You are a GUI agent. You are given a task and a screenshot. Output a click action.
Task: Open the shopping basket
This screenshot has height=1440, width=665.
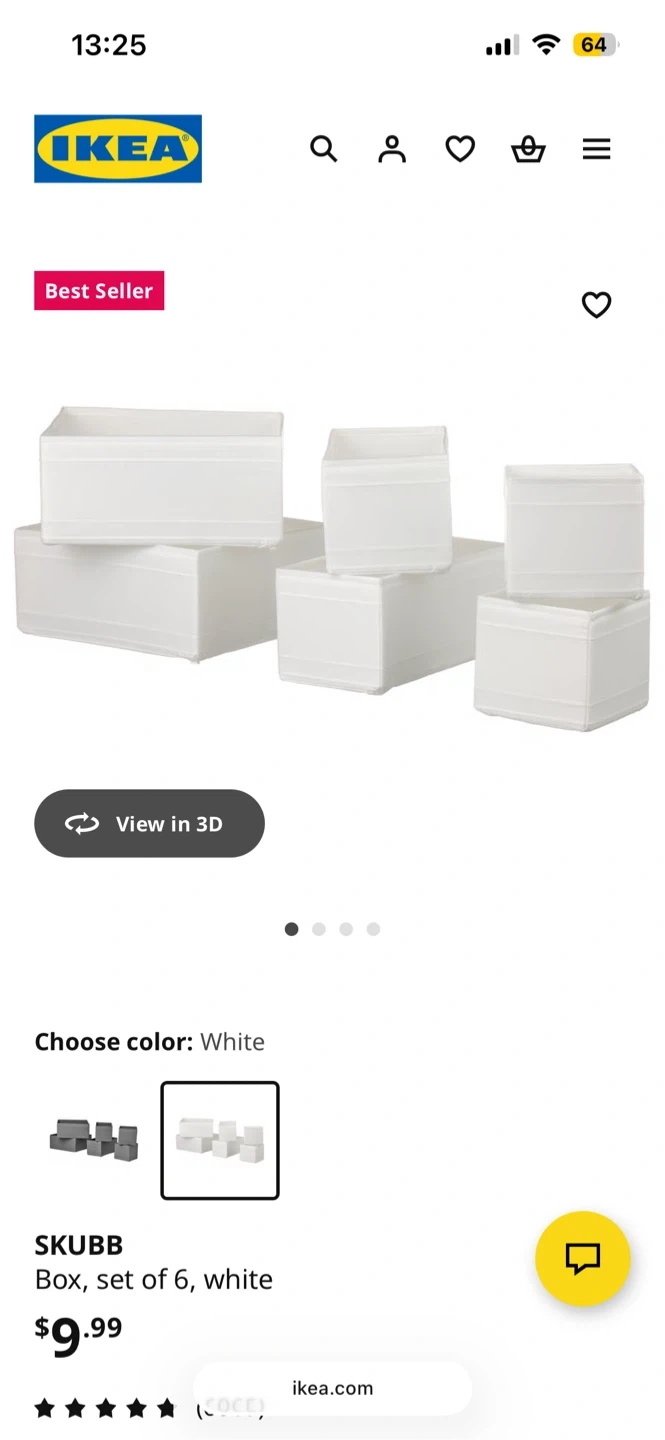point(528,149)
